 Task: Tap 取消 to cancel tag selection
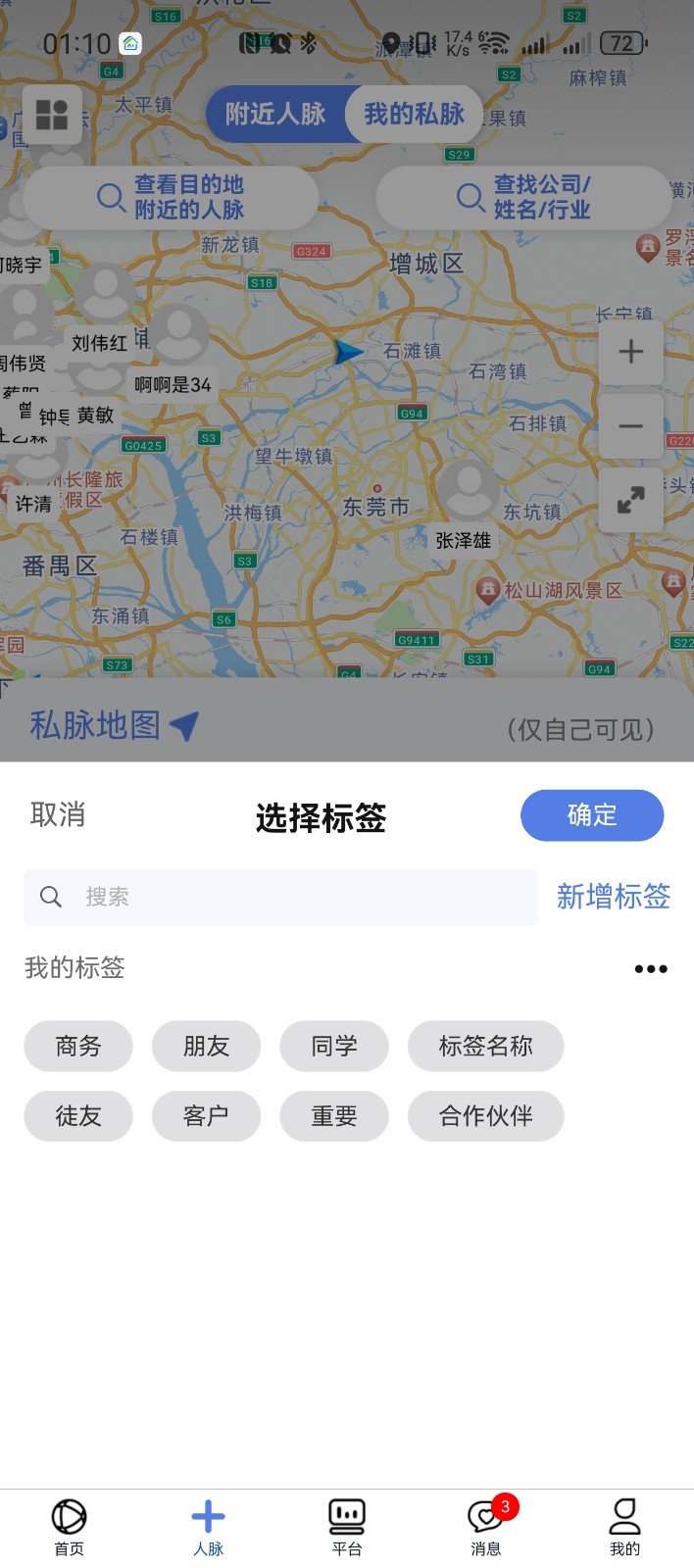(x=58, y=814)
